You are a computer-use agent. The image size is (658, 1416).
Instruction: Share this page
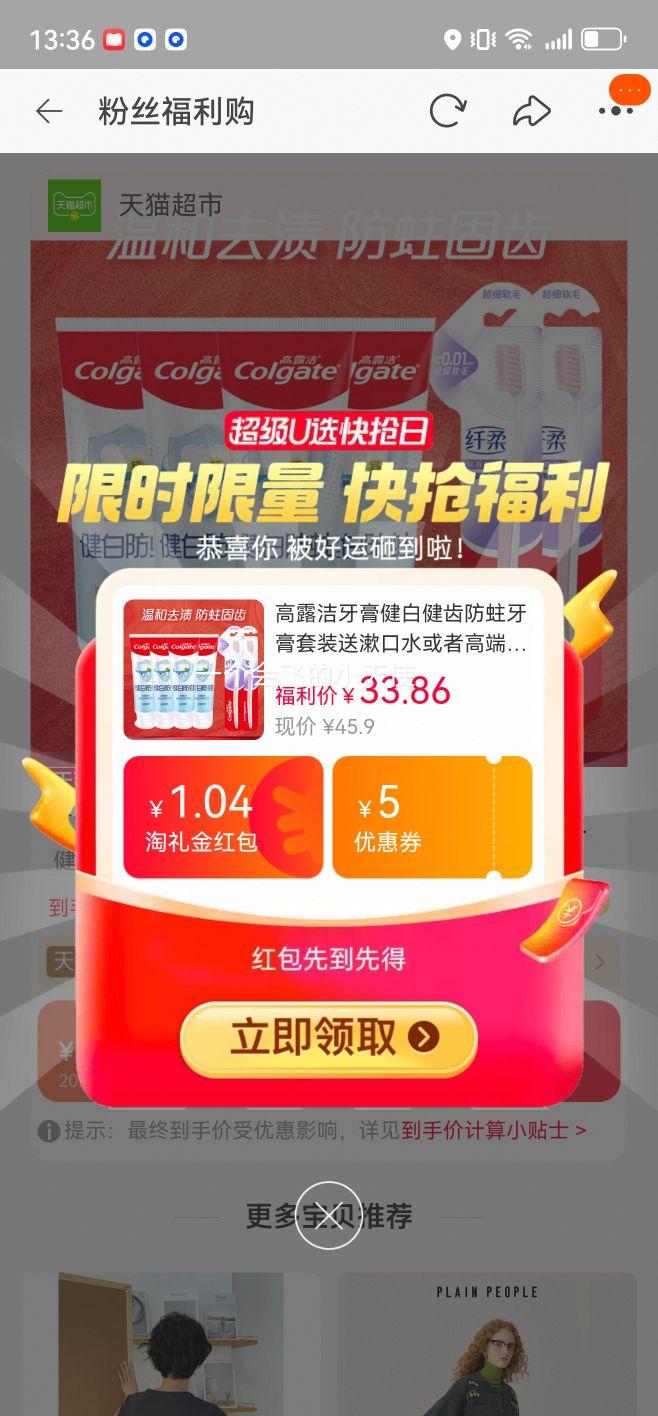[x=531, y=111]
